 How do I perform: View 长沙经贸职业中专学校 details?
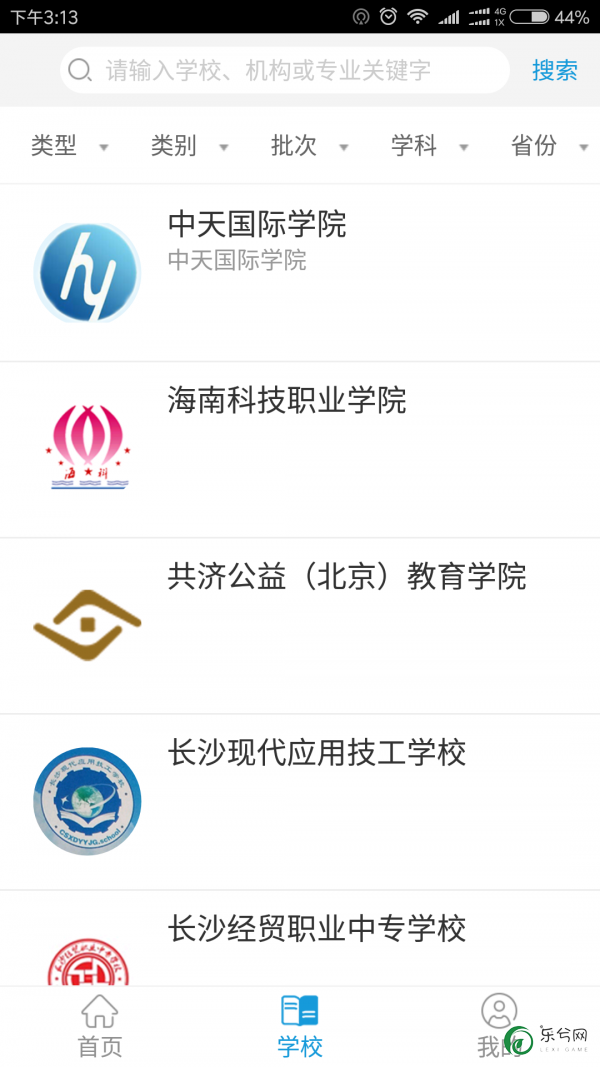click(300, 938)
